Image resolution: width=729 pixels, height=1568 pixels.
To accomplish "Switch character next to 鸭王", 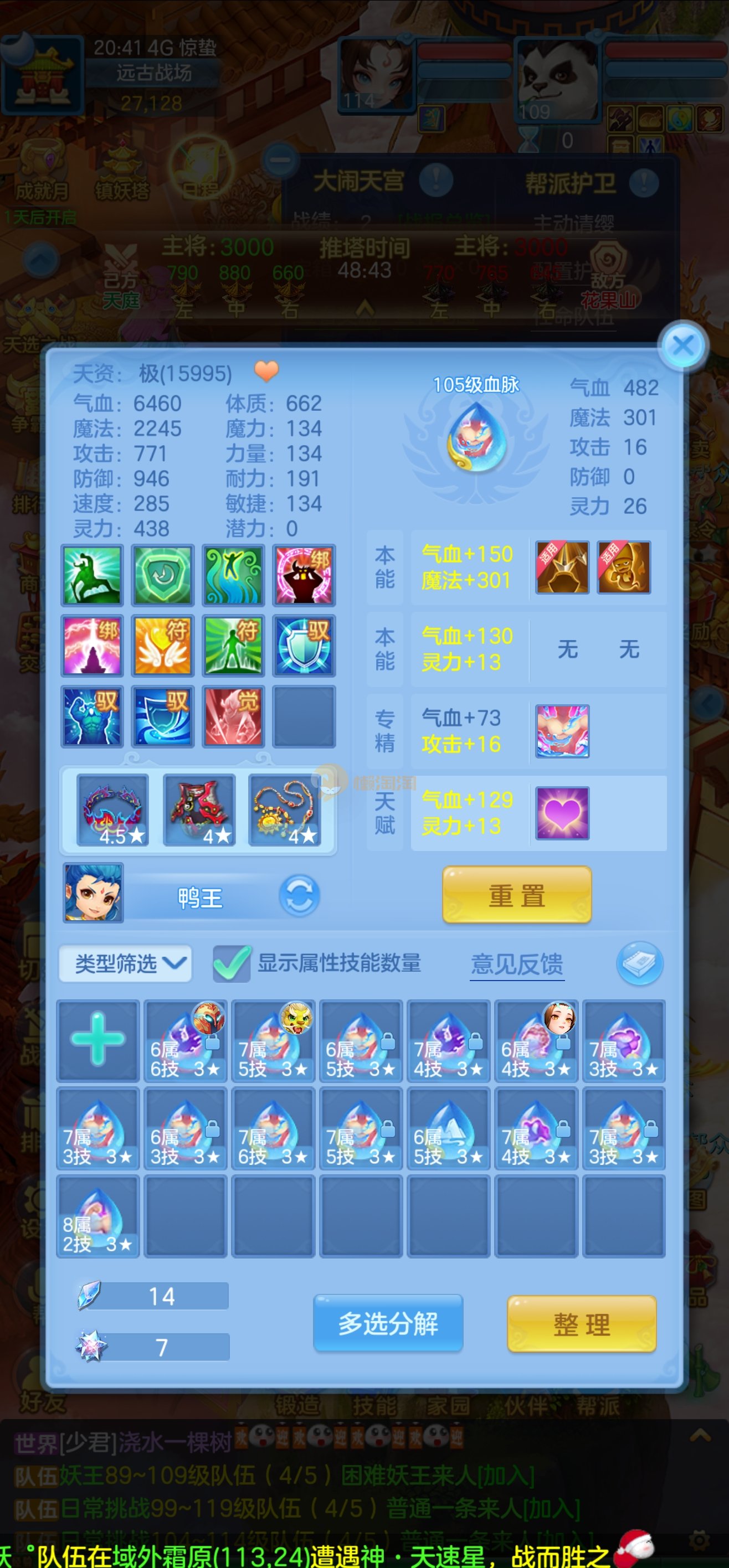I will click(299, 895).
